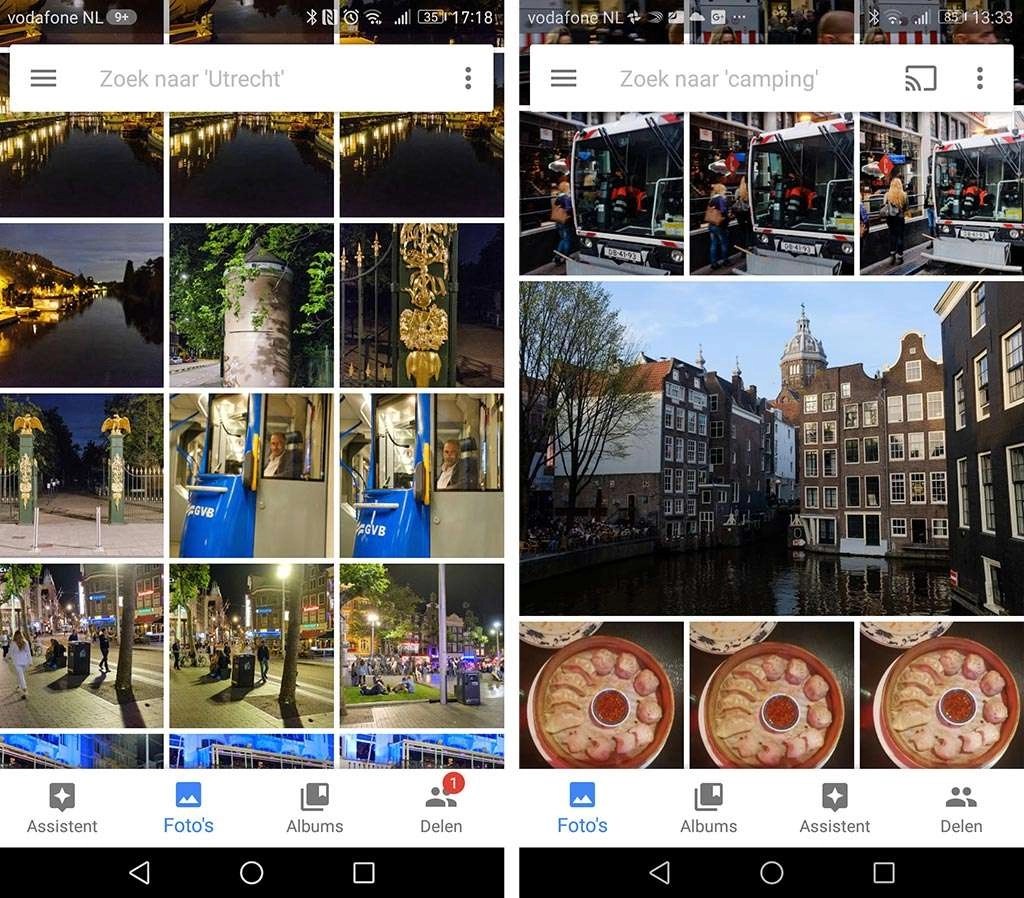
Task: Open overflow menu next to the cast icon
Action: 979,78
